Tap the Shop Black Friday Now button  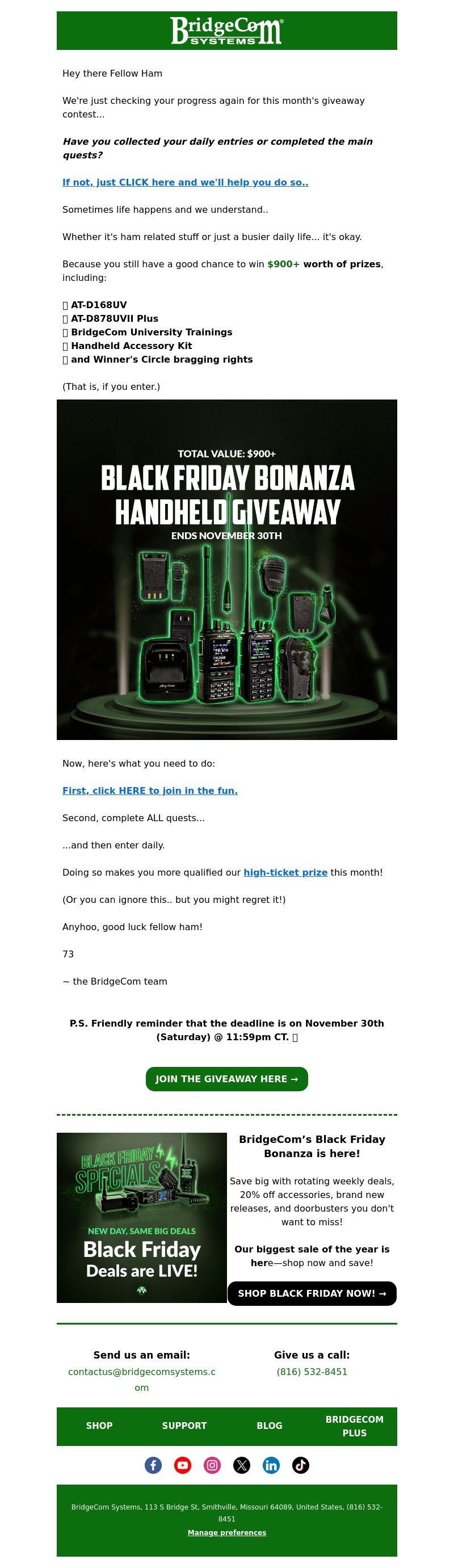tap(312, 1293)
